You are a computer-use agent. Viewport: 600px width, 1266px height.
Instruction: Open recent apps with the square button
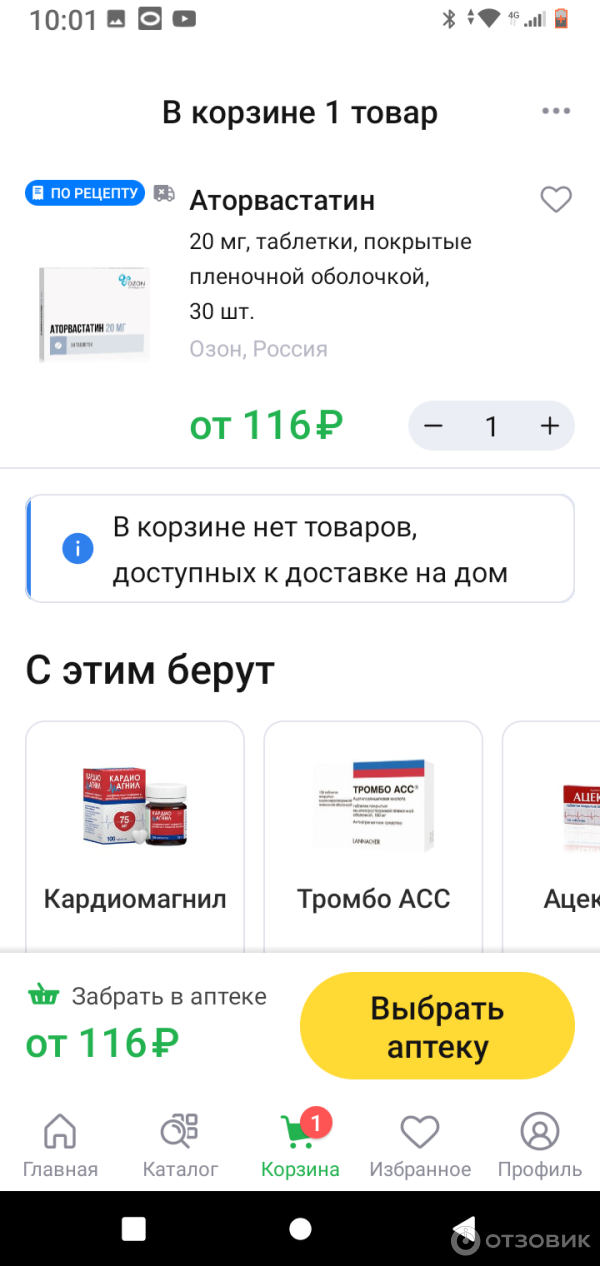point(133,1229)
